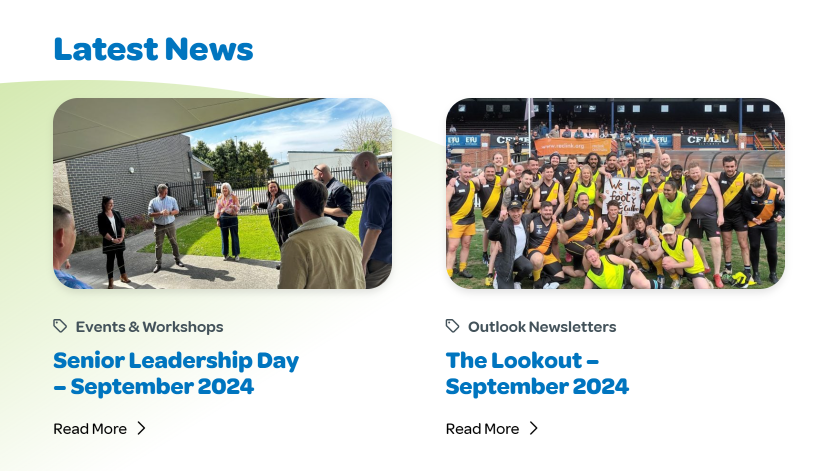The image size is (838, 471).
Task: Open Senior Leadership Day – September 2024 headline
Action: (x=175, y=373)
